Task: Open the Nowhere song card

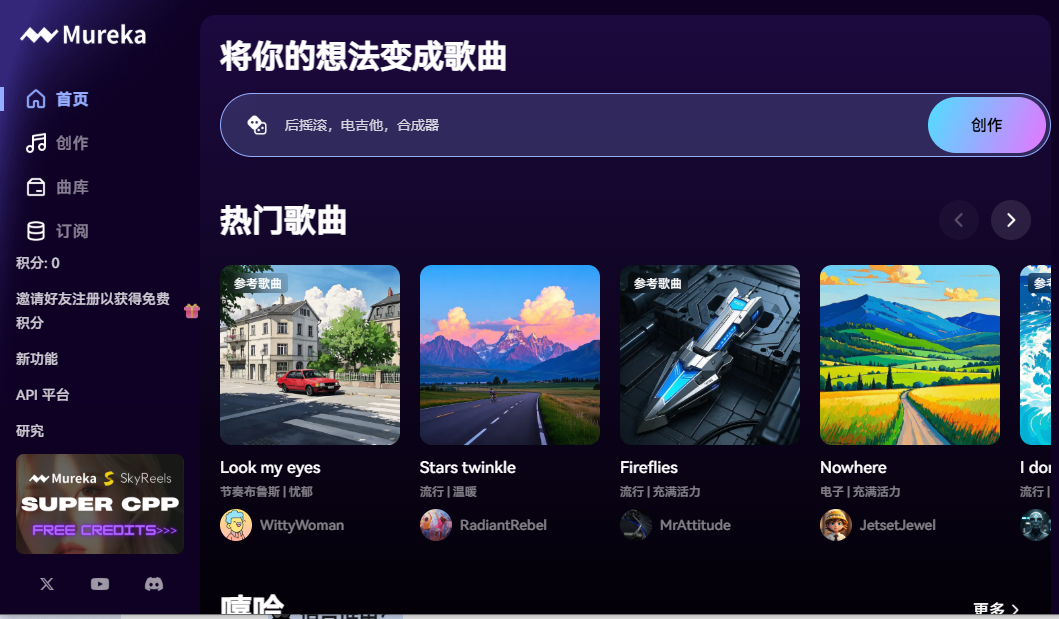Action: (x=910, y=355)
